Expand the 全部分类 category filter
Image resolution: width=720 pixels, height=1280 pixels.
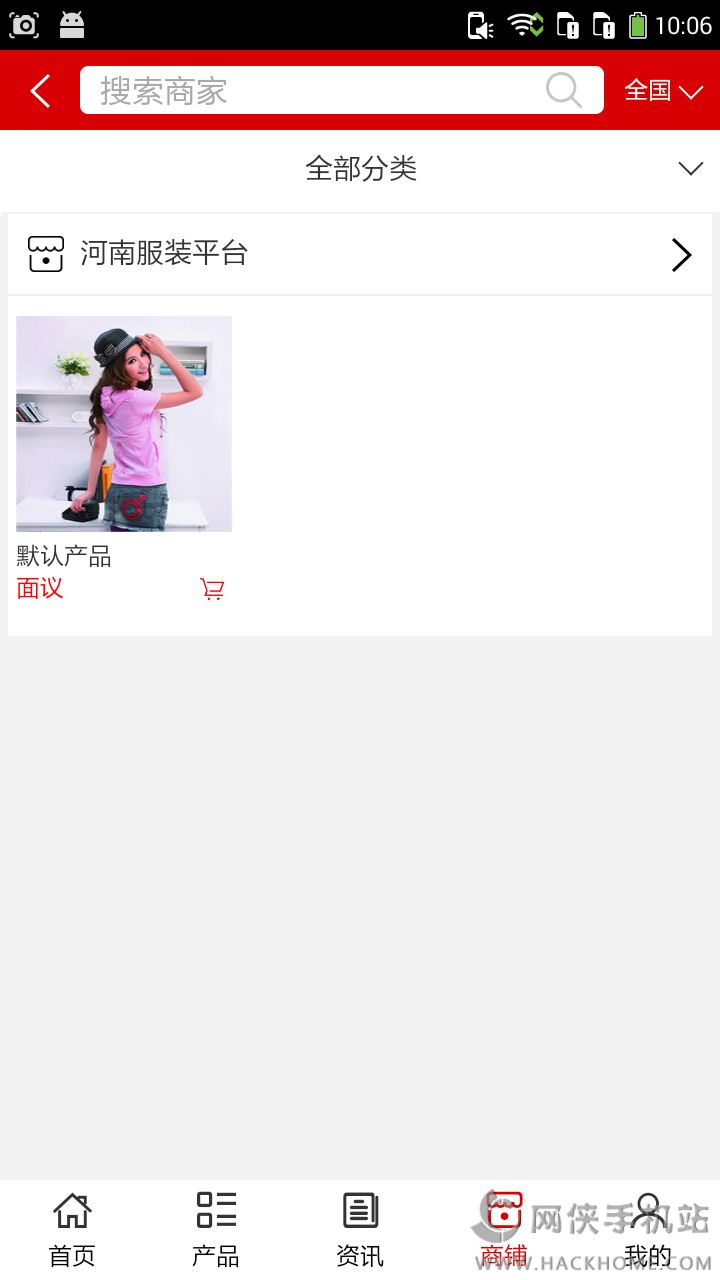(360, 169)
